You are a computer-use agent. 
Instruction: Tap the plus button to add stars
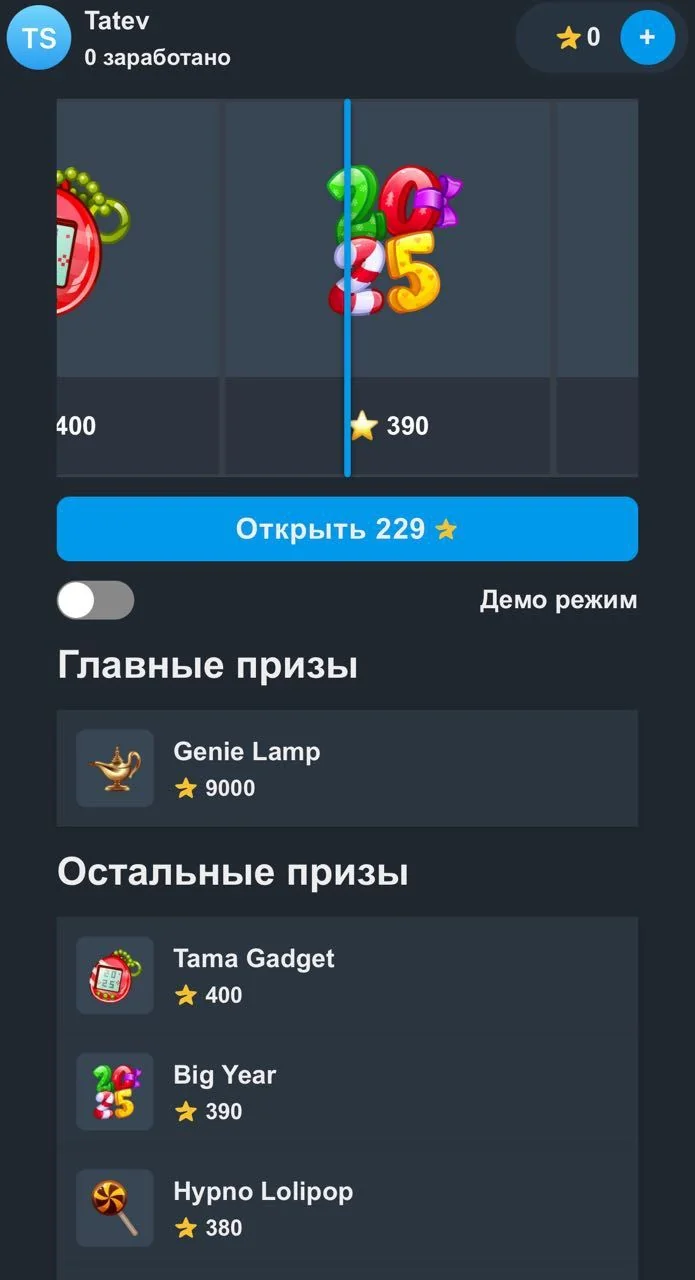pos(647,37)
